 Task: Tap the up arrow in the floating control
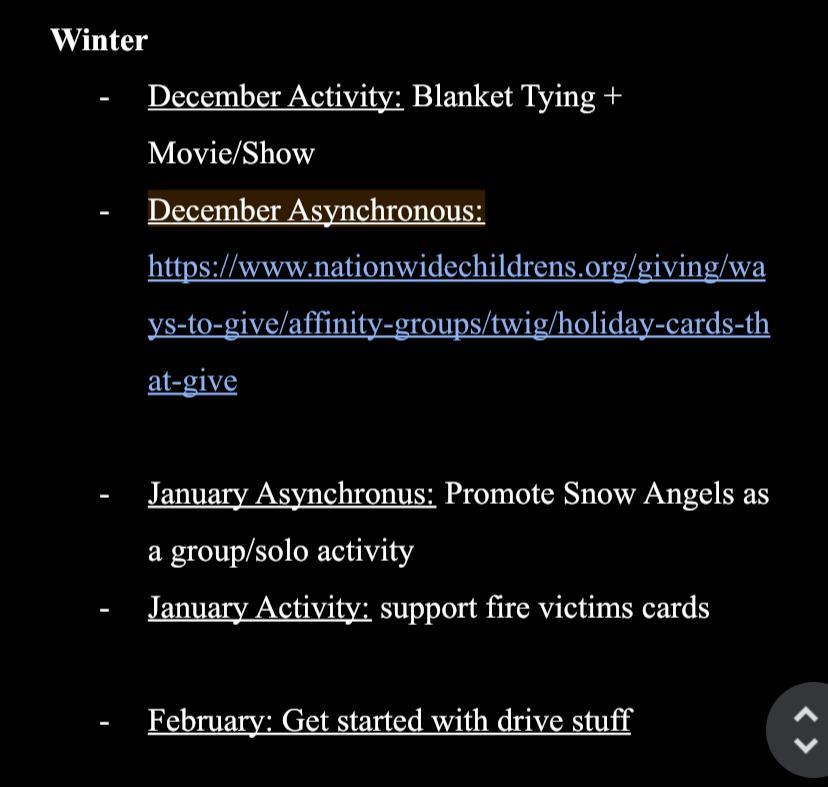[806, 714]
